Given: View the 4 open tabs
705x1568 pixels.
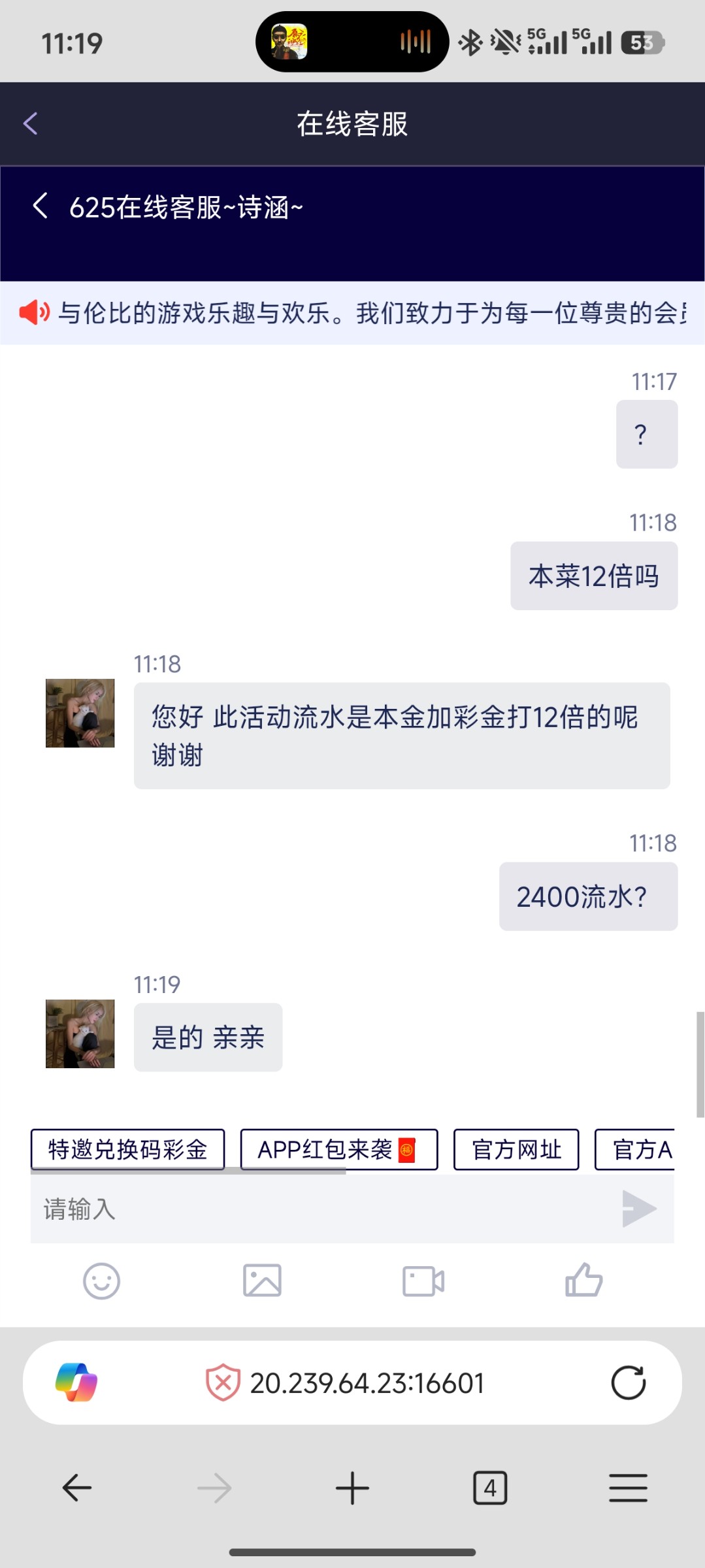Looking at the screenshot, I should [490, 1488].
